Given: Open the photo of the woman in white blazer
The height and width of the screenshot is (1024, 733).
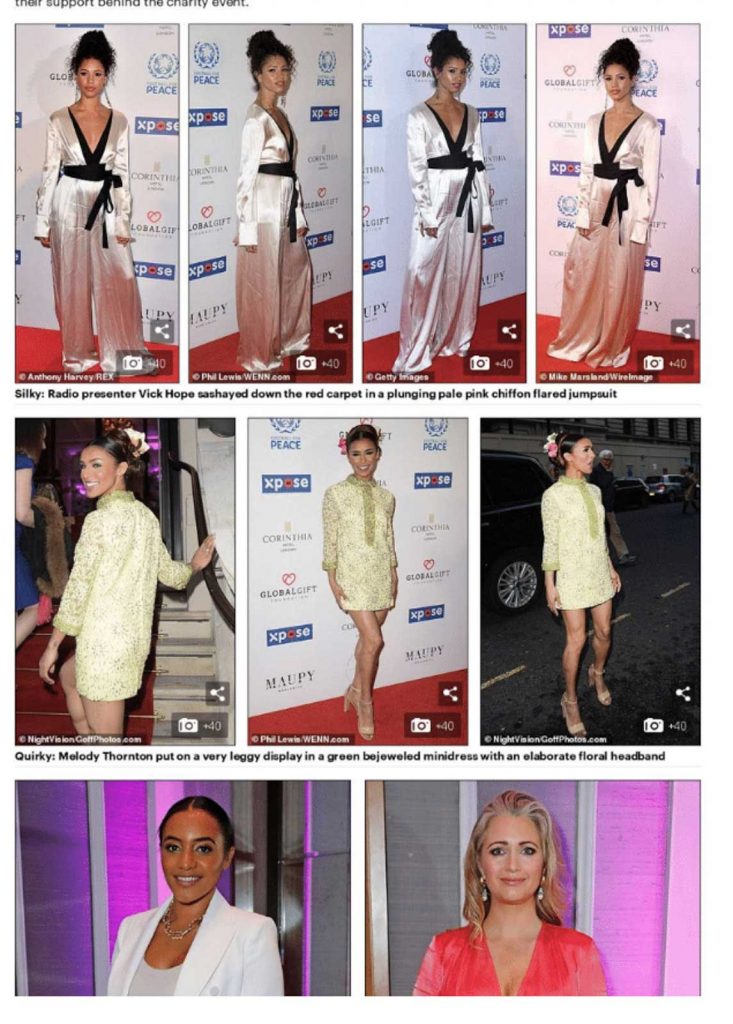Looking at the screenshot, I should coord(183,888).
